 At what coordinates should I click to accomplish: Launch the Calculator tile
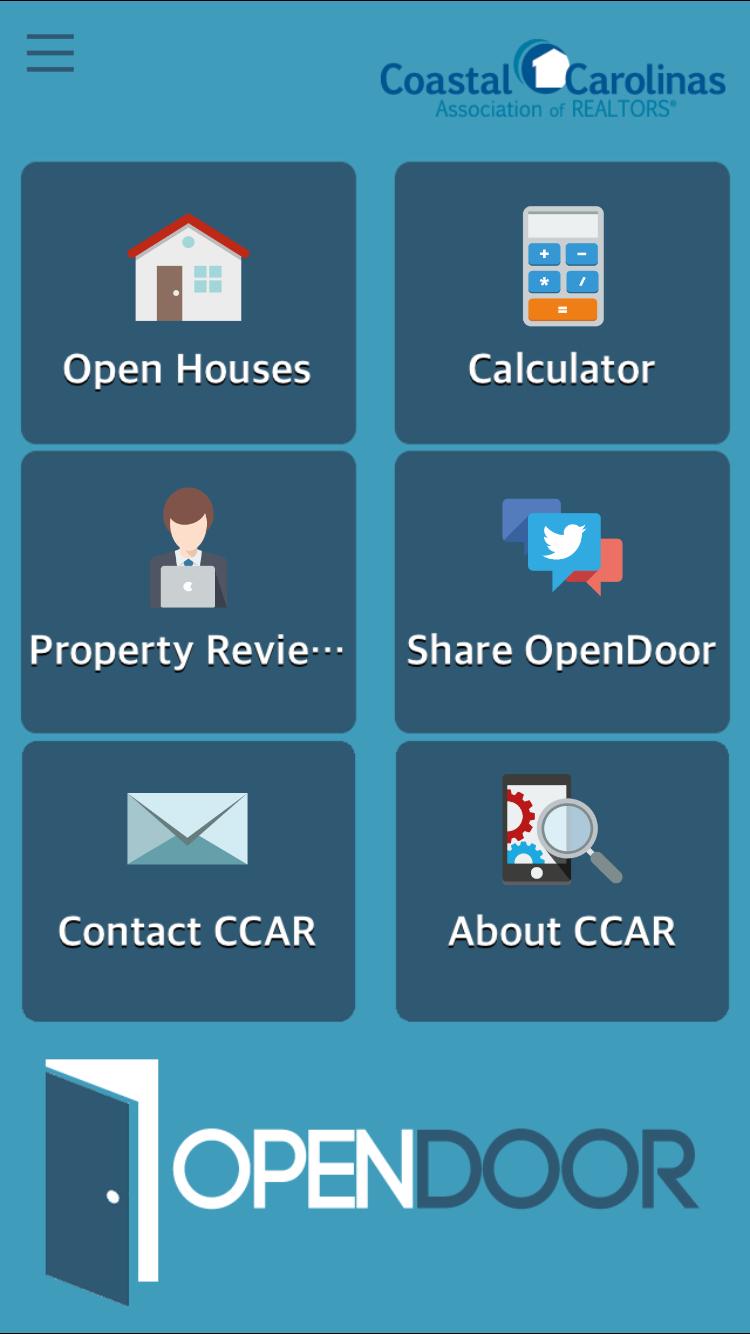click(x=562, y=303)
